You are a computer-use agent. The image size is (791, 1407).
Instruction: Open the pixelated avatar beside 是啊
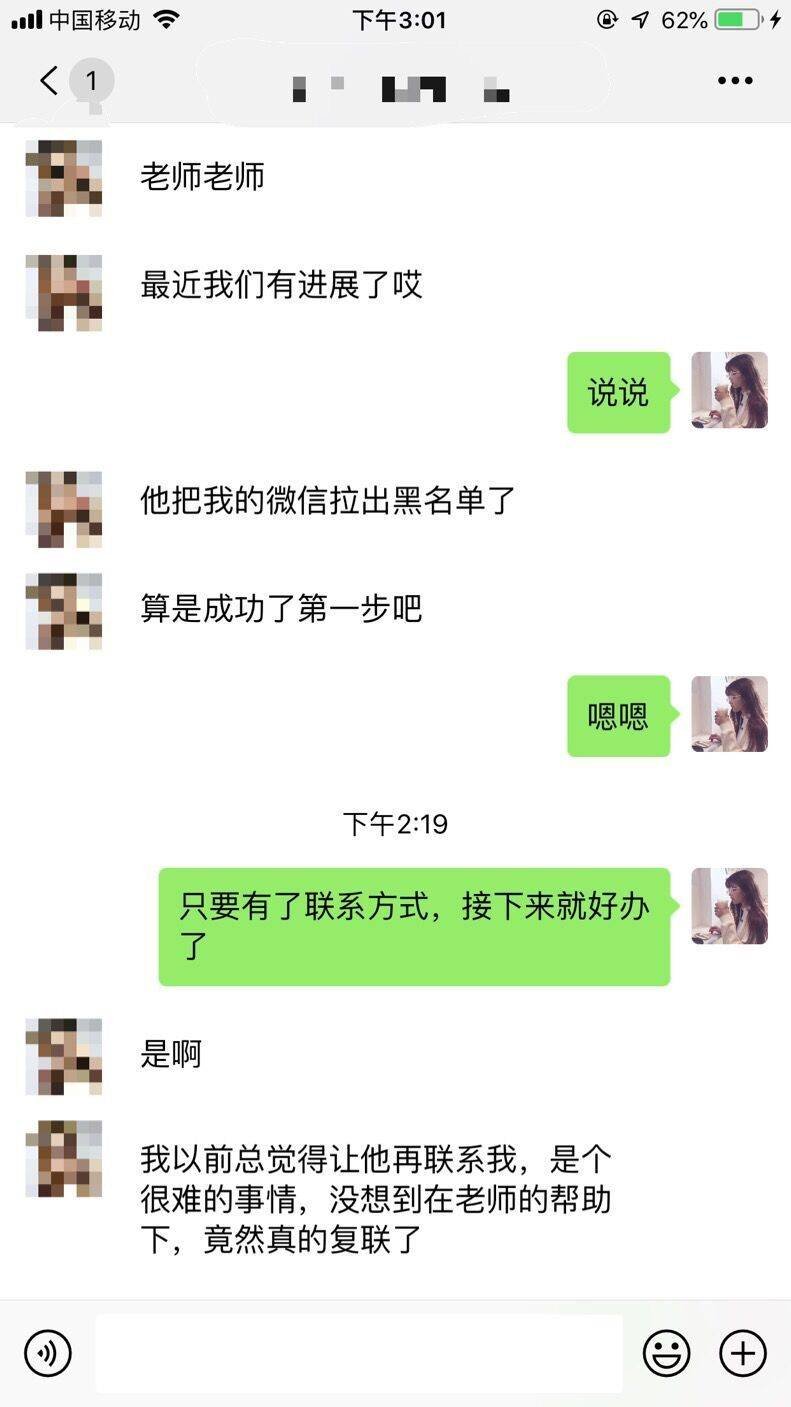[x=64, y=1056]
